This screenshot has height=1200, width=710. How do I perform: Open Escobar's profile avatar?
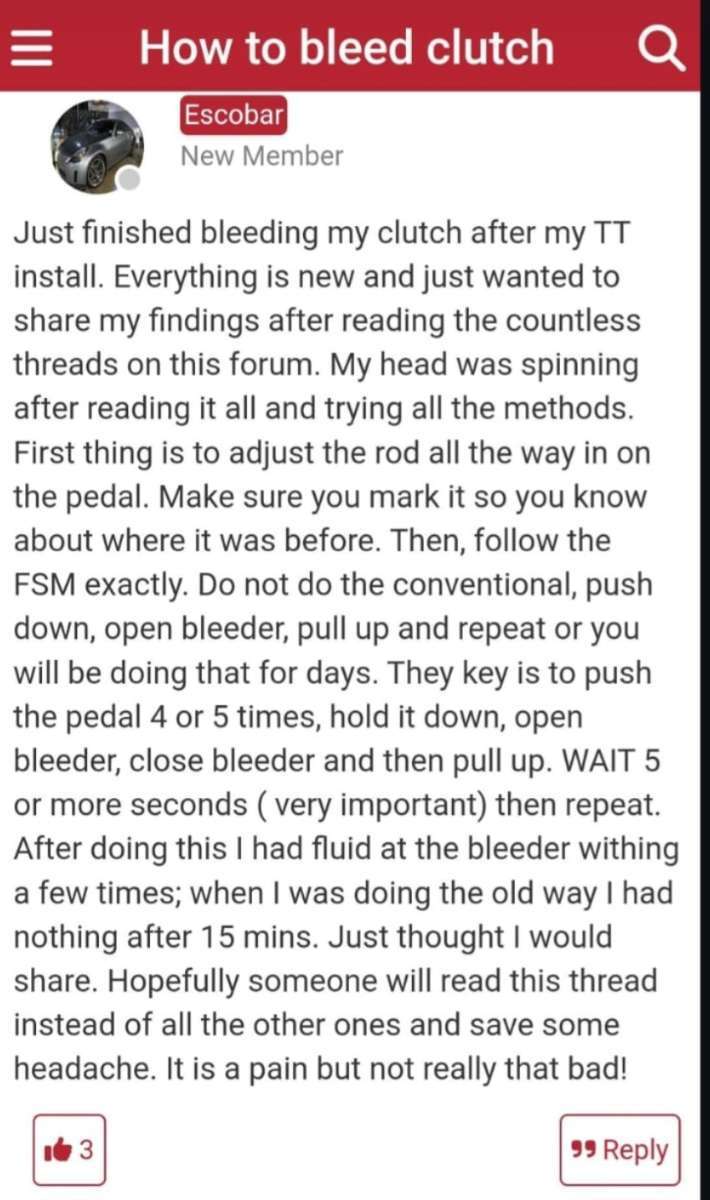(x=97, y=146)
